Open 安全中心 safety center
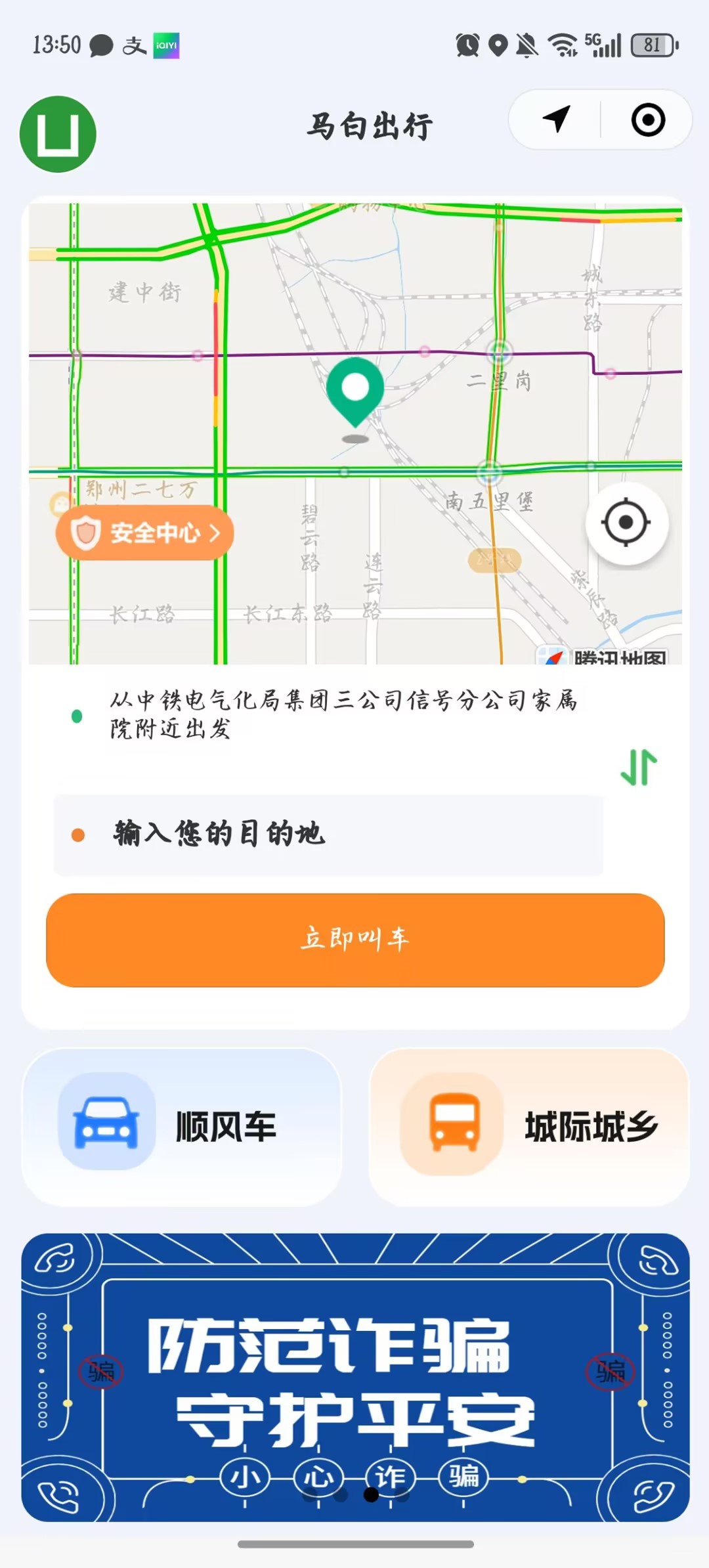Screen dimensions: 709x1568 pos(145,533)
